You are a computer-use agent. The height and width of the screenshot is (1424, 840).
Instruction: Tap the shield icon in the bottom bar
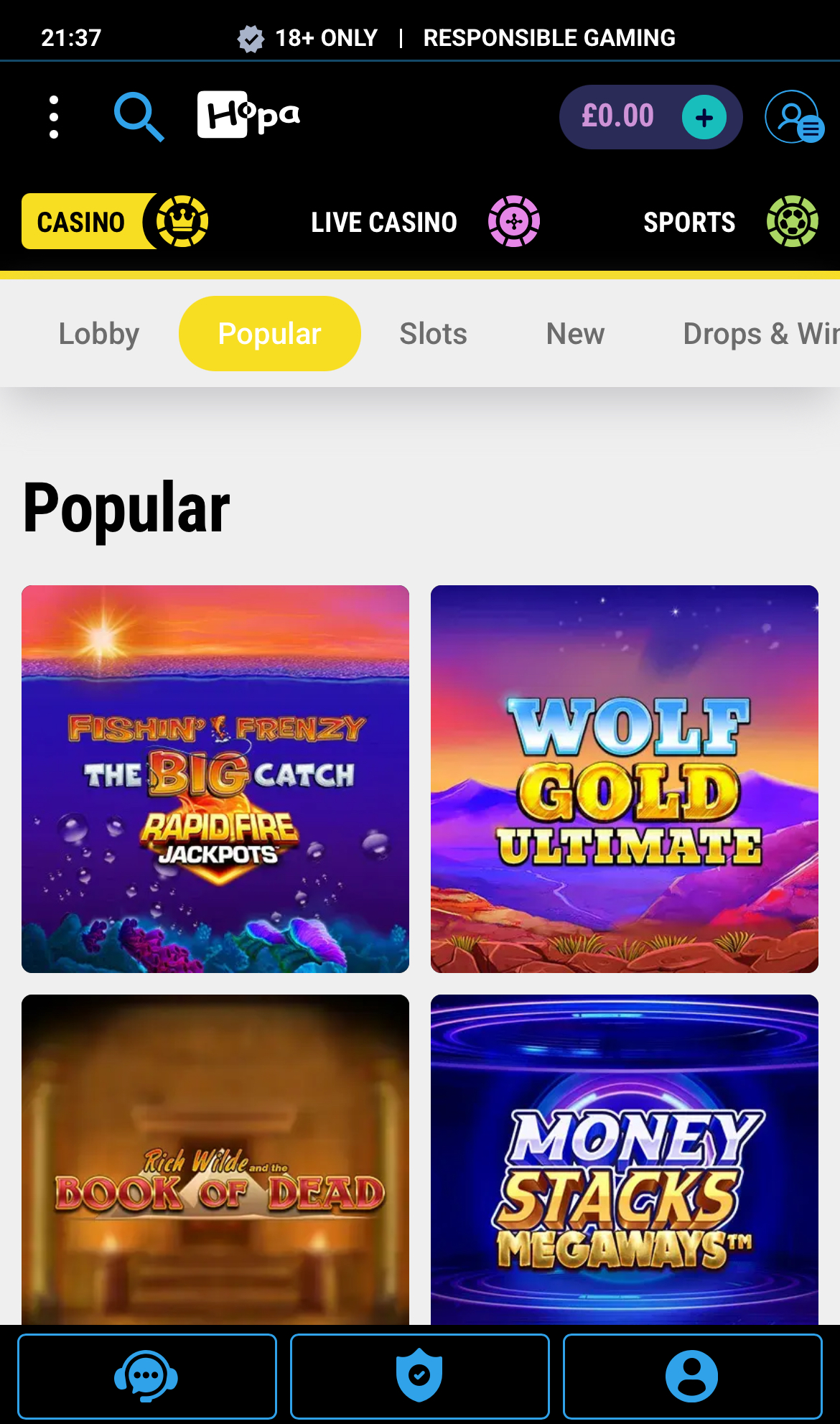(420, 1374)
